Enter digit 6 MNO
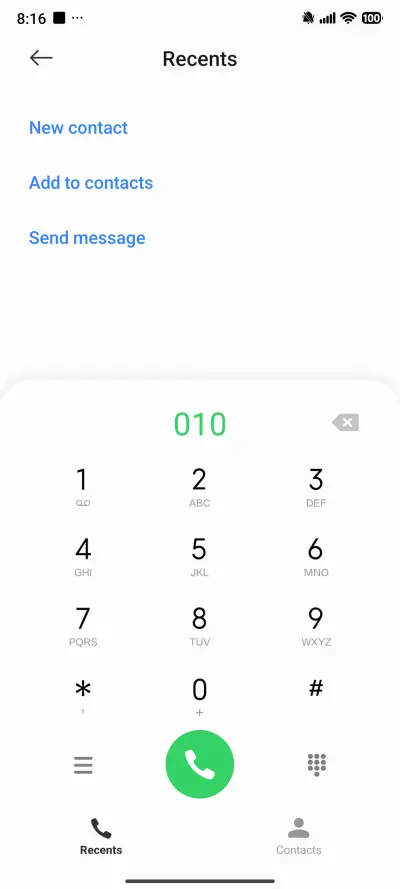The width and height of the screenshot is (400, 889). point(316,557)
